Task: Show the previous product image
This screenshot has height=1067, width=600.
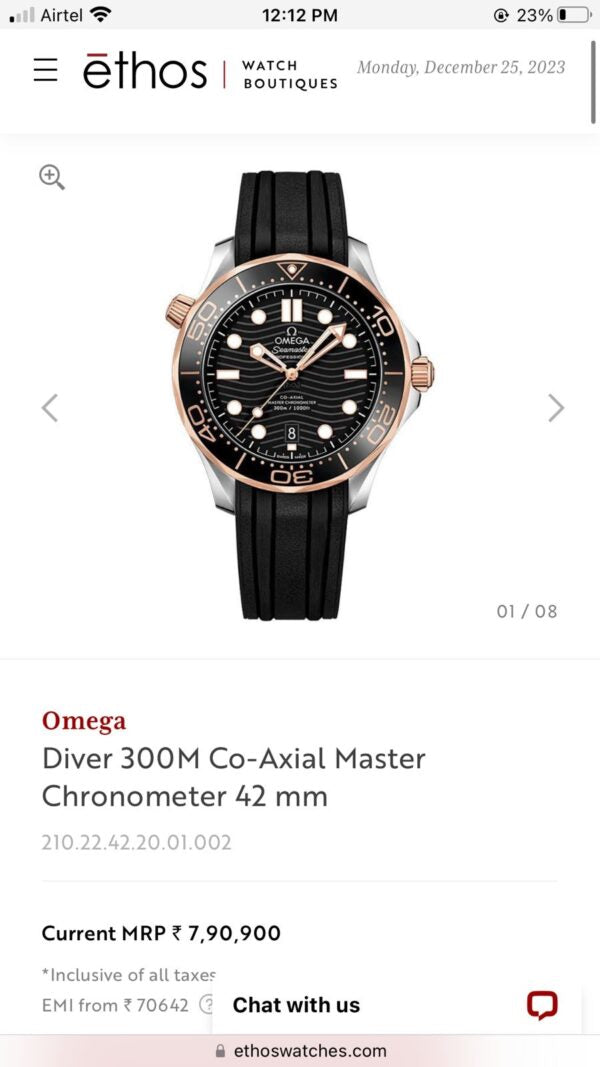Action: coord(50,408)
